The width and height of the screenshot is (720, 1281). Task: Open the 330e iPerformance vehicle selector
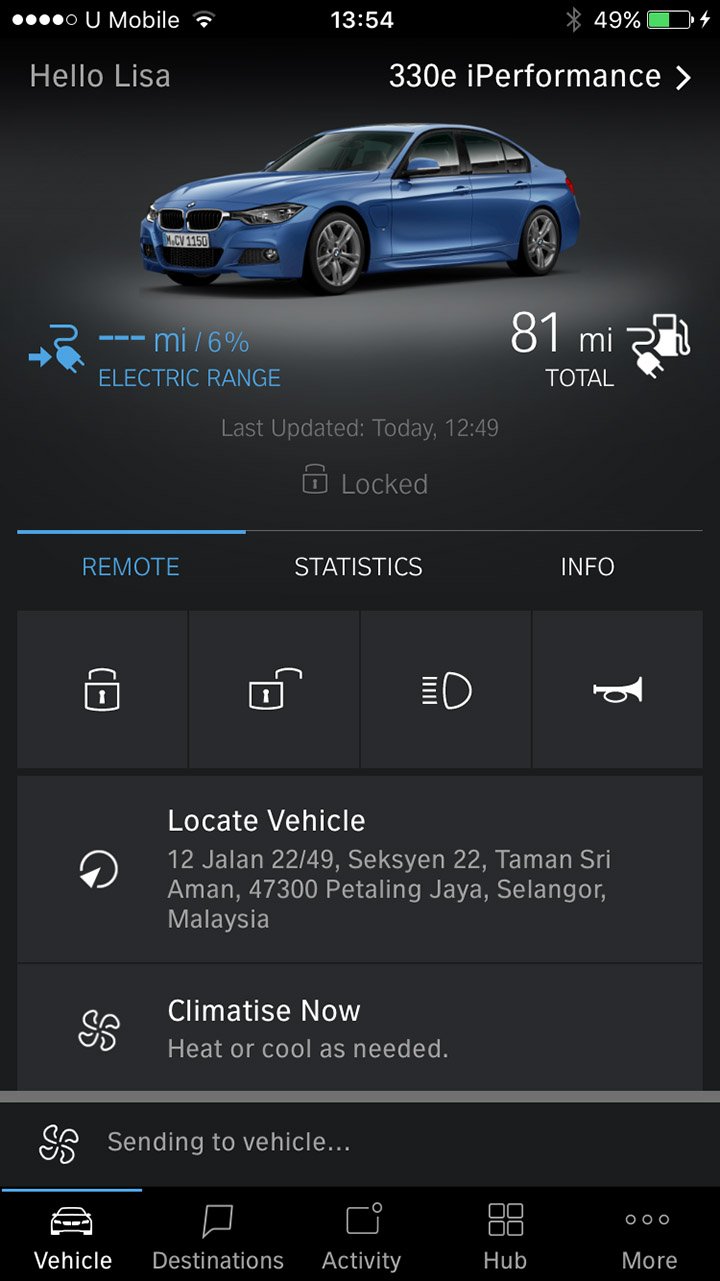(x=540, y=77)
